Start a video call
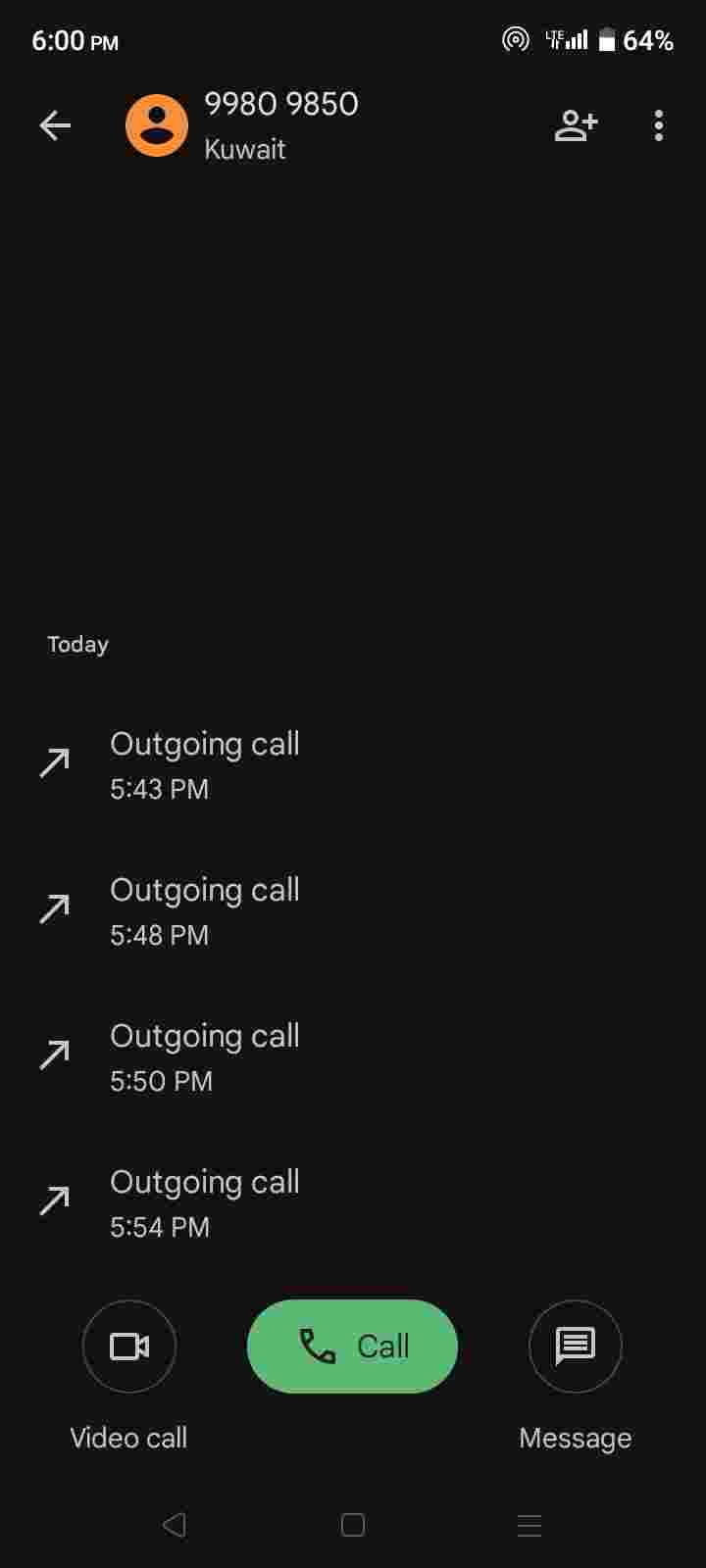The height and width of the screenshot is (1568, 706). [129, 1347]
